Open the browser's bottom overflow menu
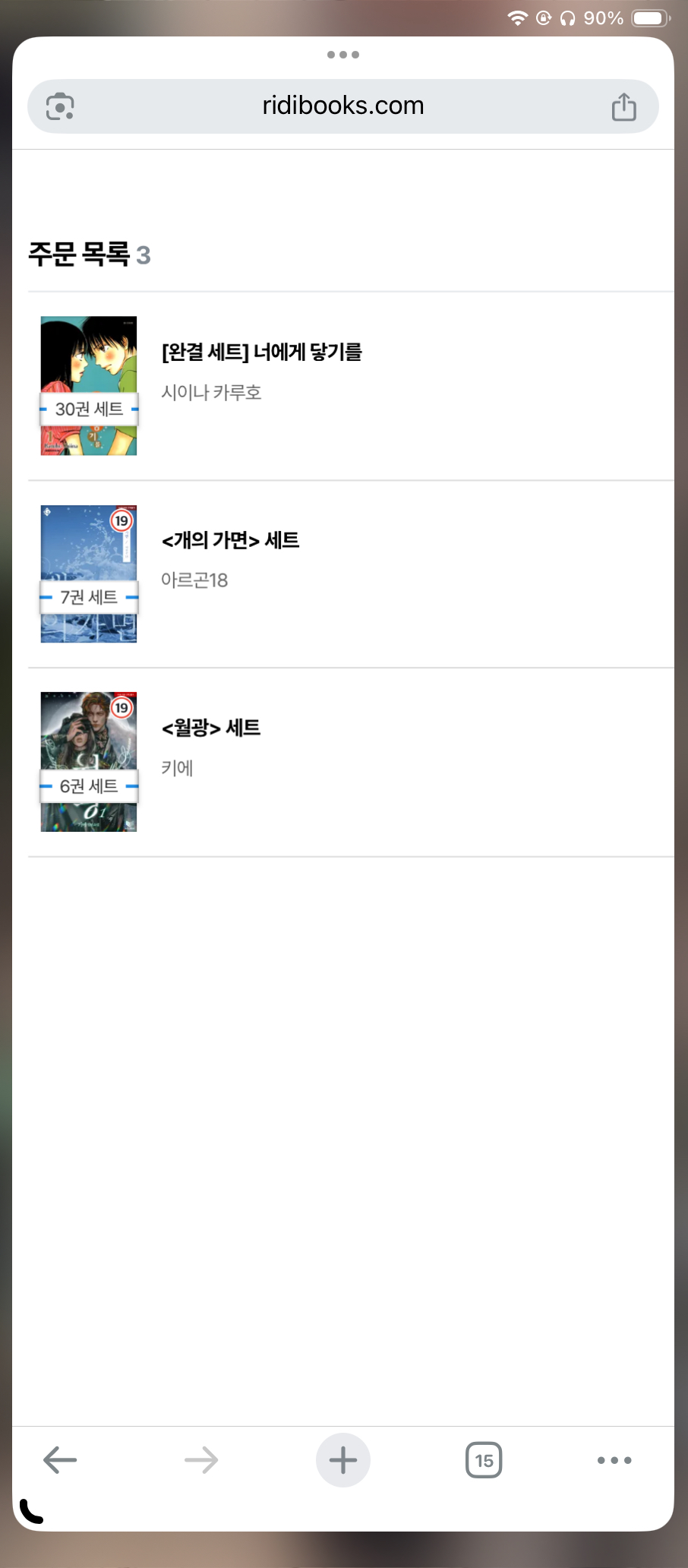 pos(614,1459)
